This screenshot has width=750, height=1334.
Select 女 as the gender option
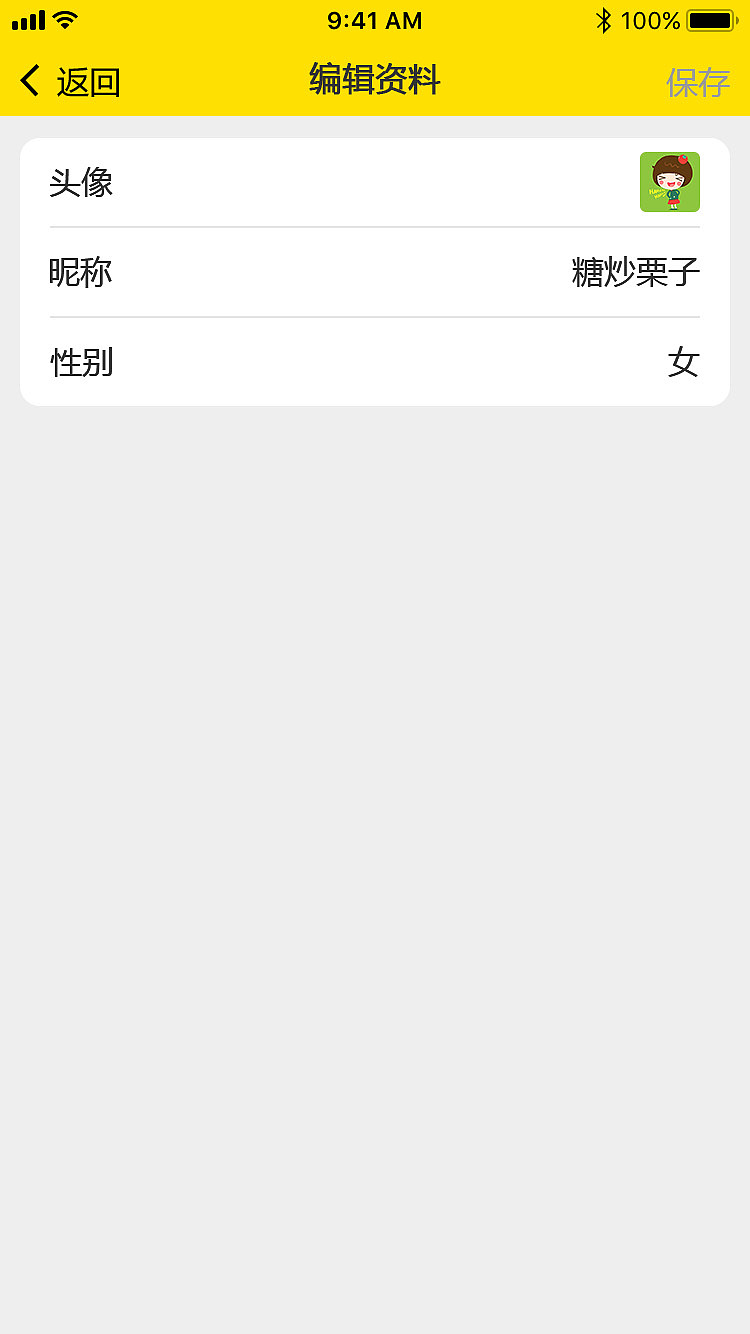point(685,363)
